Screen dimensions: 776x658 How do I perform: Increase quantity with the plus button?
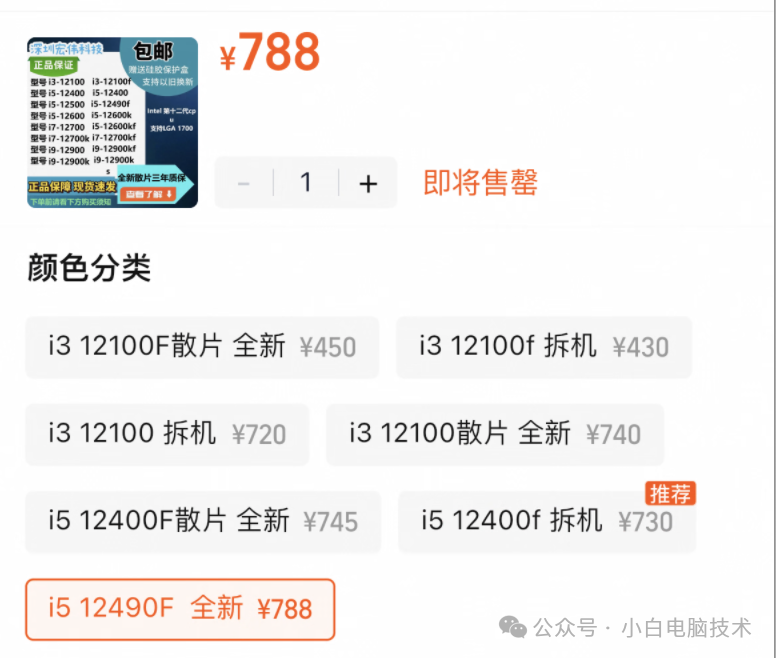(x=368, y=183)
